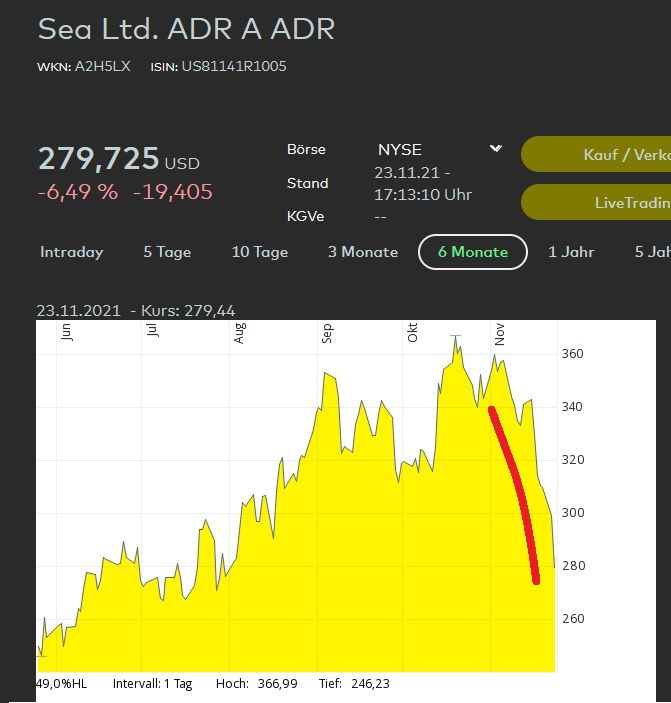Open the Börse NYSE dropdown
Screen dimensions: 671x703
click(x=439, y=150)
